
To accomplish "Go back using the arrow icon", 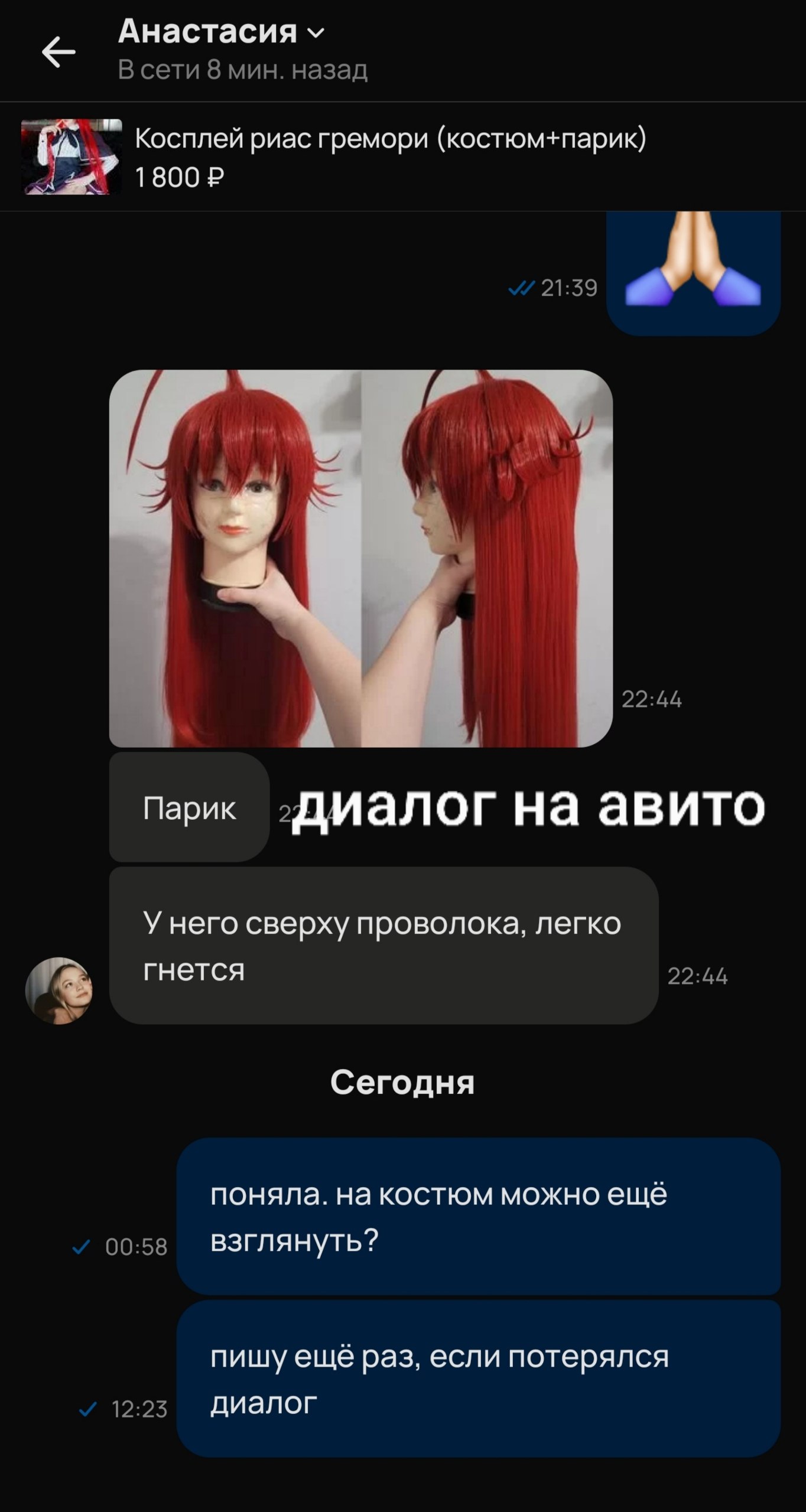I will click(x=58, y=52).
